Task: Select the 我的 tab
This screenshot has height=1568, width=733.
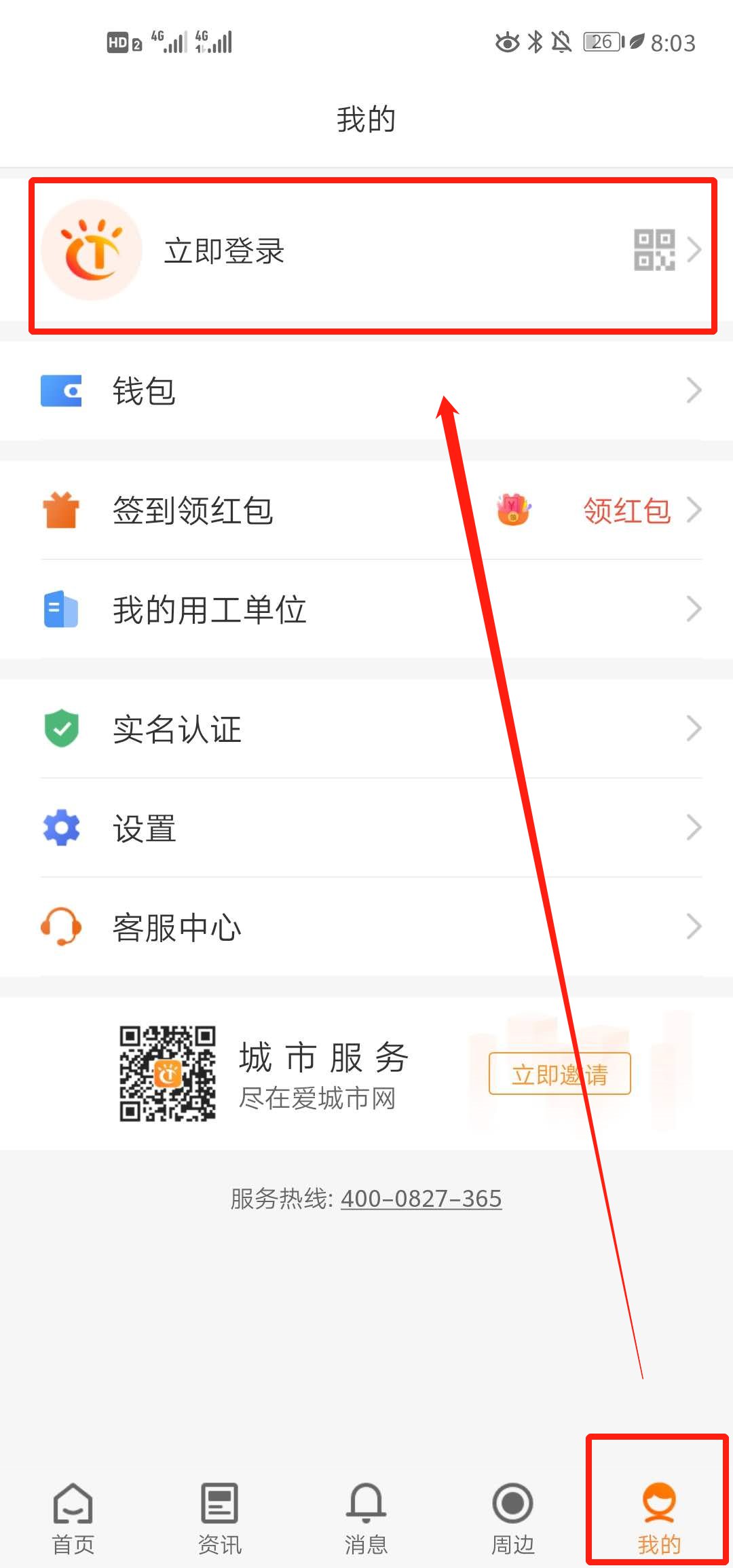Action: (x=658, y=1519)
